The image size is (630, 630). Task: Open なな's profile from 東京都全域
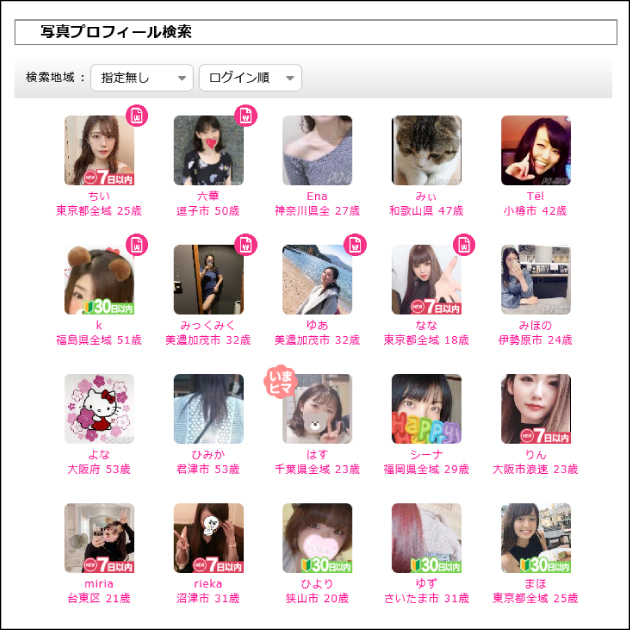426,280
